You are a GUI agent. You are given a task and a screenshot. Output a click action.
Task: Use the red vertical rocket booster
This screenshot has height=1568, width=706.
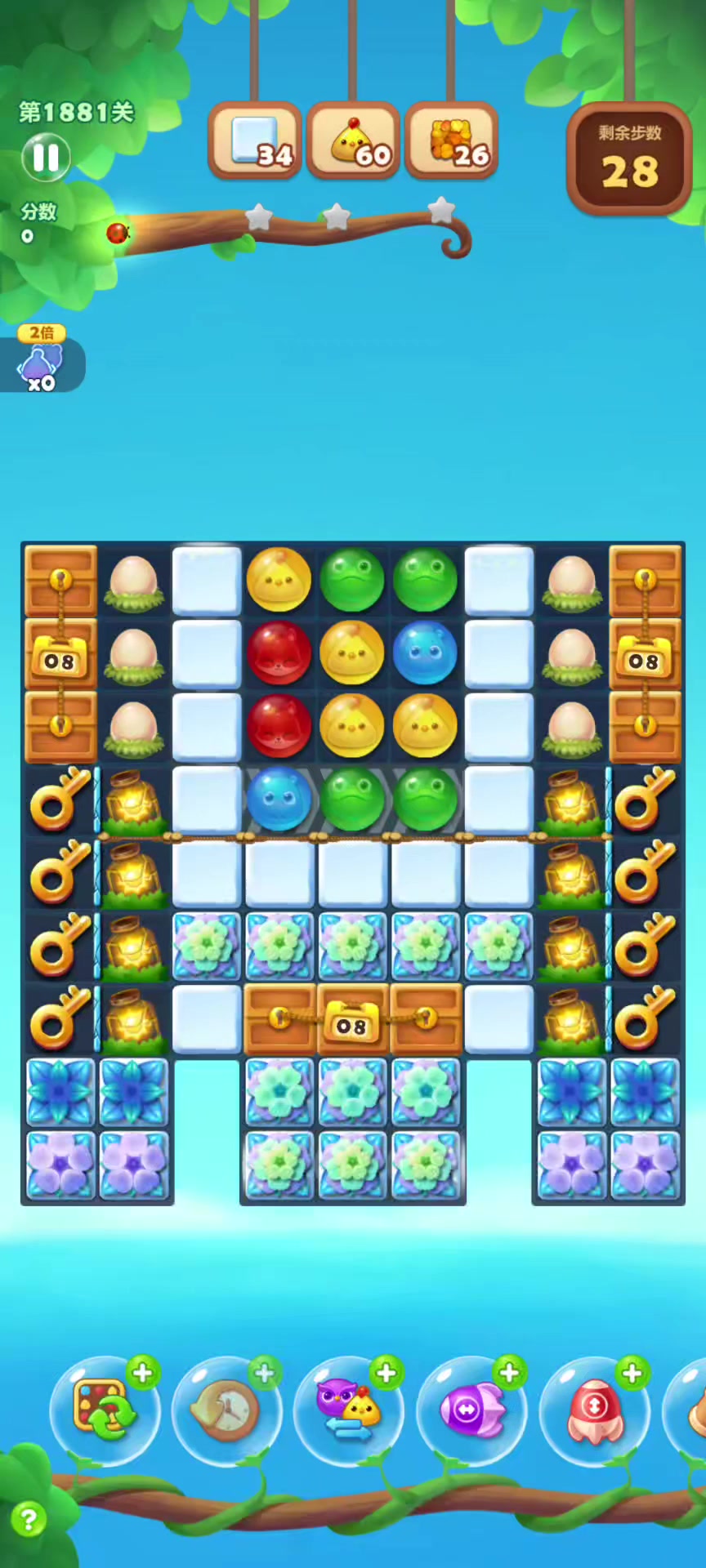pyautogui.click(x=594, y=1410)
